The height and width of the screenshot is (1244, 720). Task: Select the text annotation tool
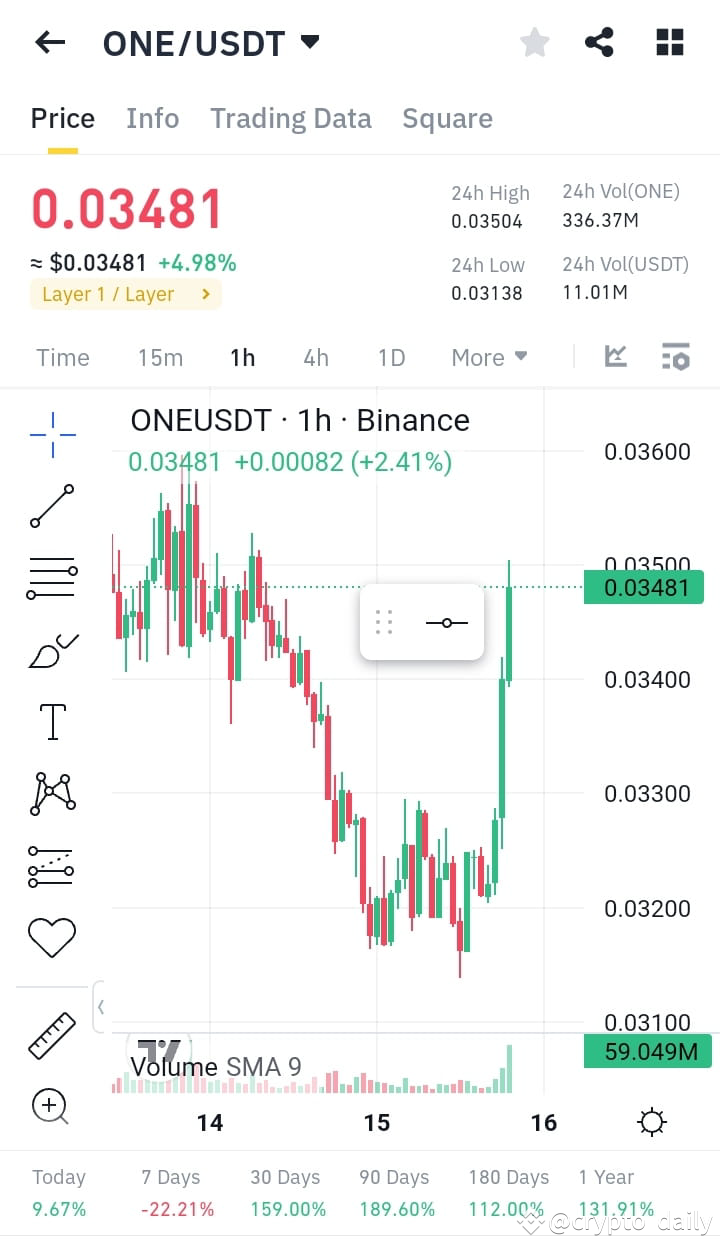point(52,721)
